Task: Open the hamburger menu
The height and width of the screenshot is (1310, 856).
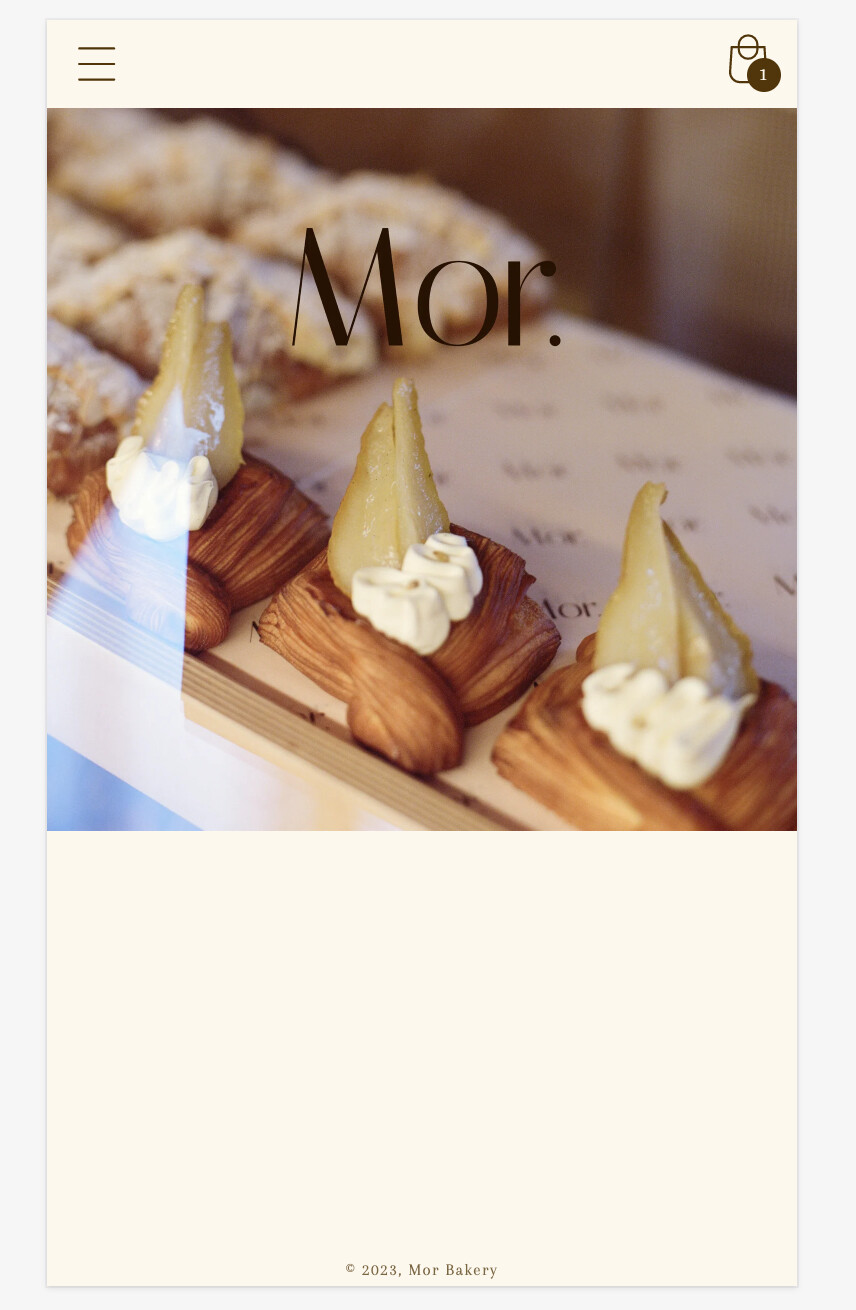Action: (97, 64)
